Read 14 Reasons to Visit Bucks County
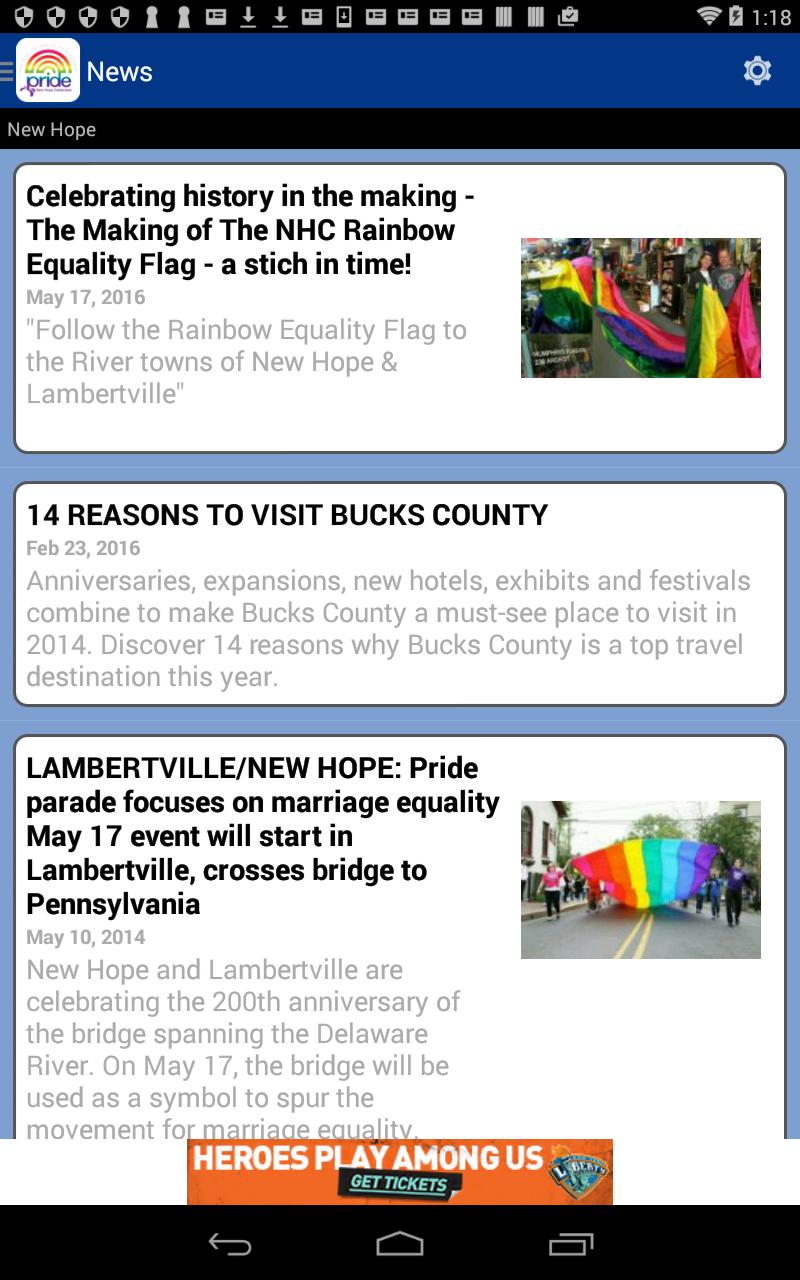Image resolution: width=800 pixels, height=1280 pixels. click(x=400, y=594)
